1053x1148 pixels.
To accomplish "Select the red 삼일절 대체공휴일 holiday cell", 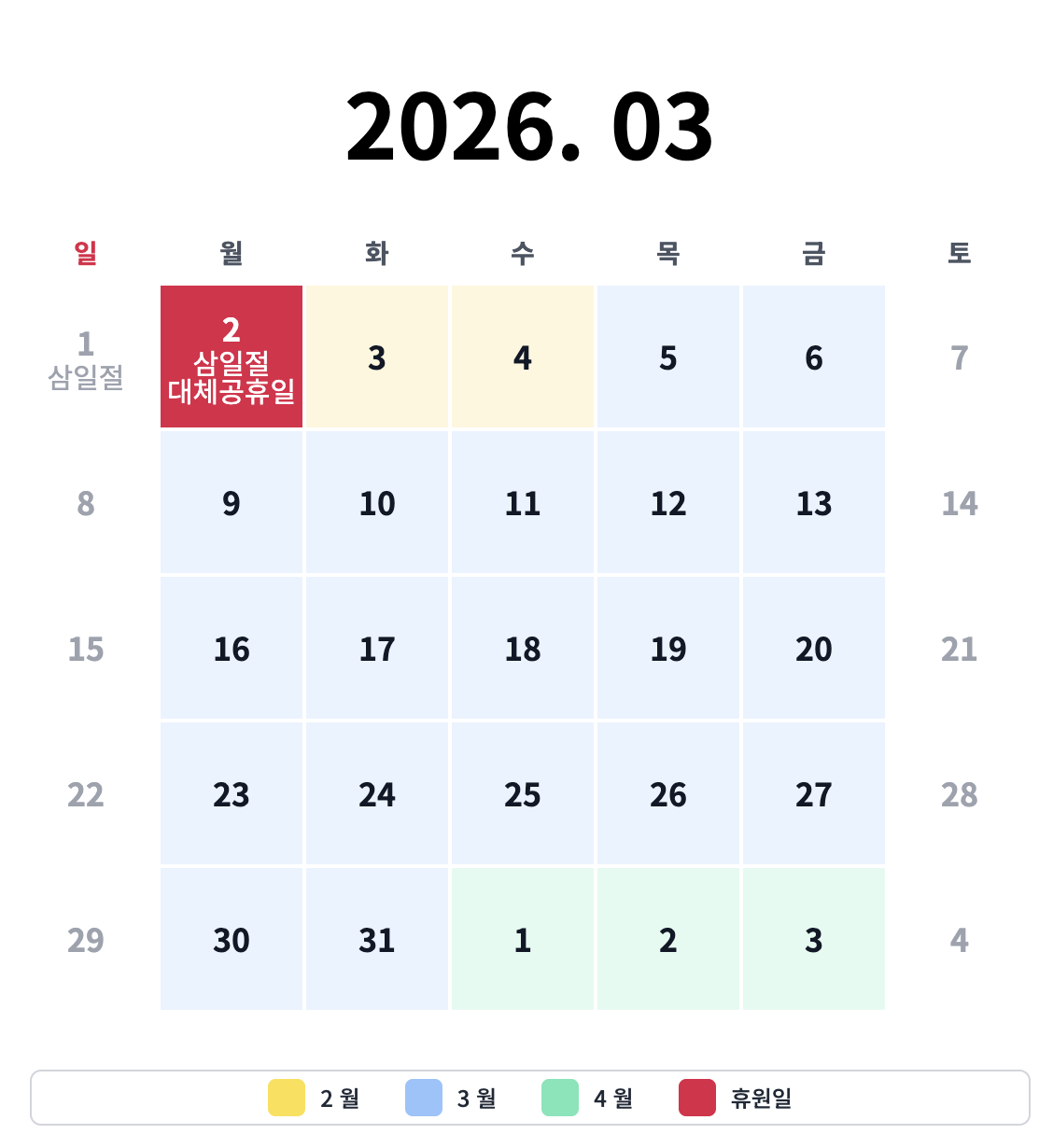I will tap(231, 357).
